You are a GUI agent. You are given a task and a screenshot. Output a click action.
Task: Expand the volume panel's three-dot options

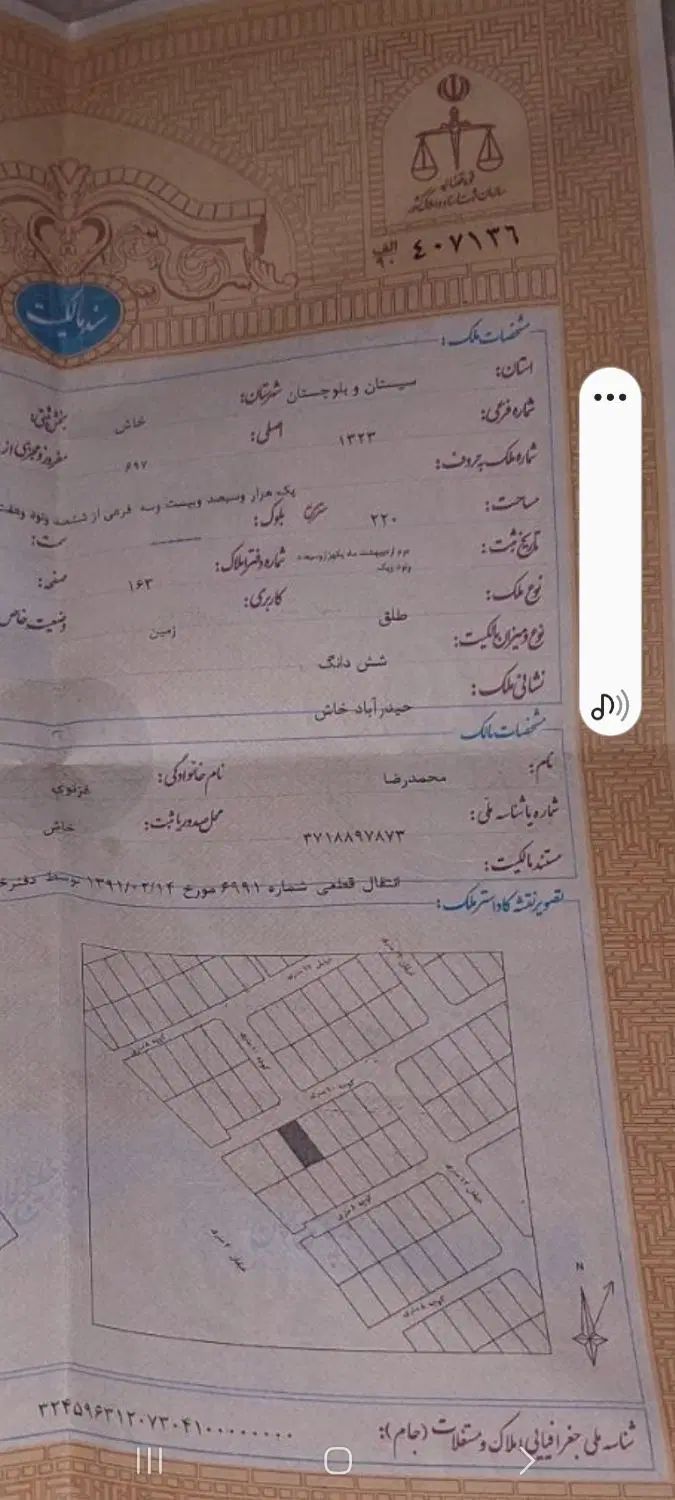[x=610, y=397]
